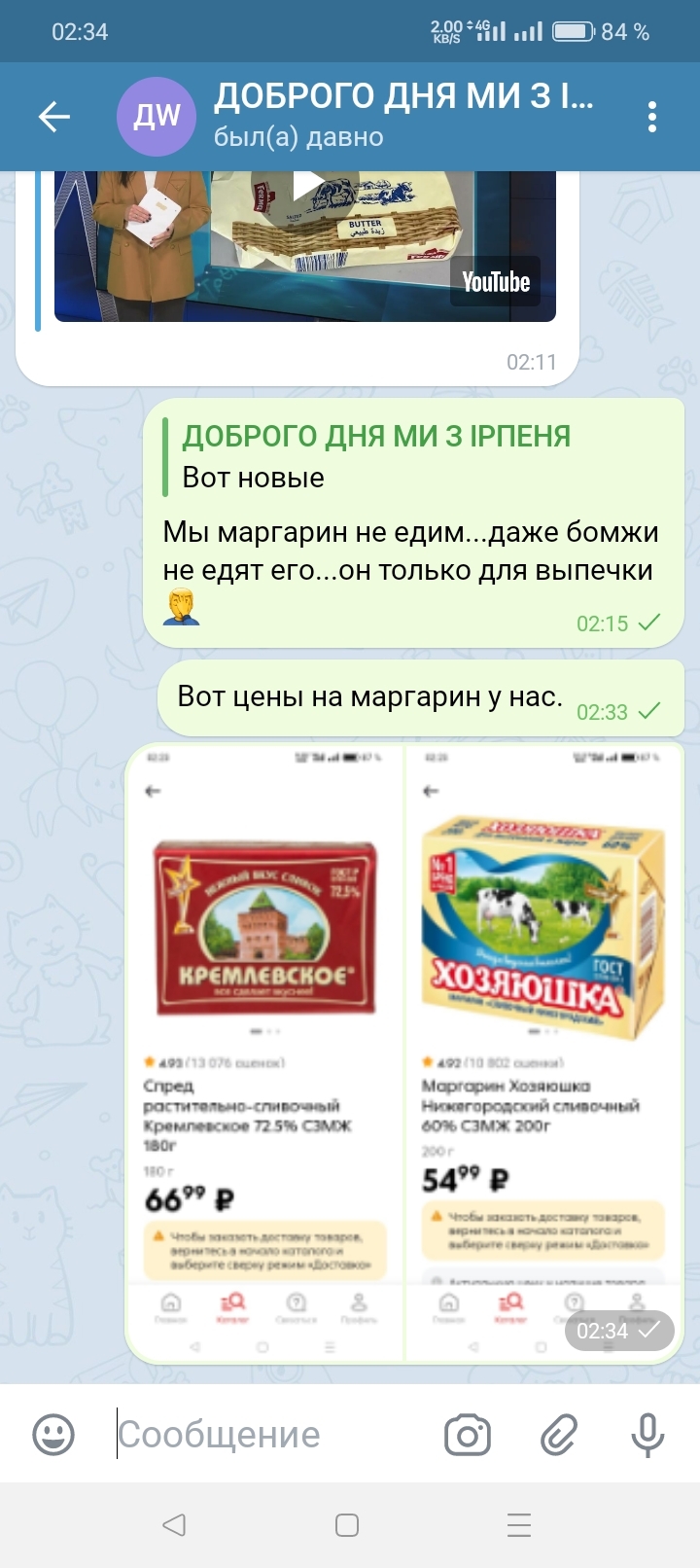This screenshot has width=700, height=1568.
Task: Open chat profile ДОБРОГО ДНЯ МИ З І...
Action: pyautogui.click(x=389, y=116)
